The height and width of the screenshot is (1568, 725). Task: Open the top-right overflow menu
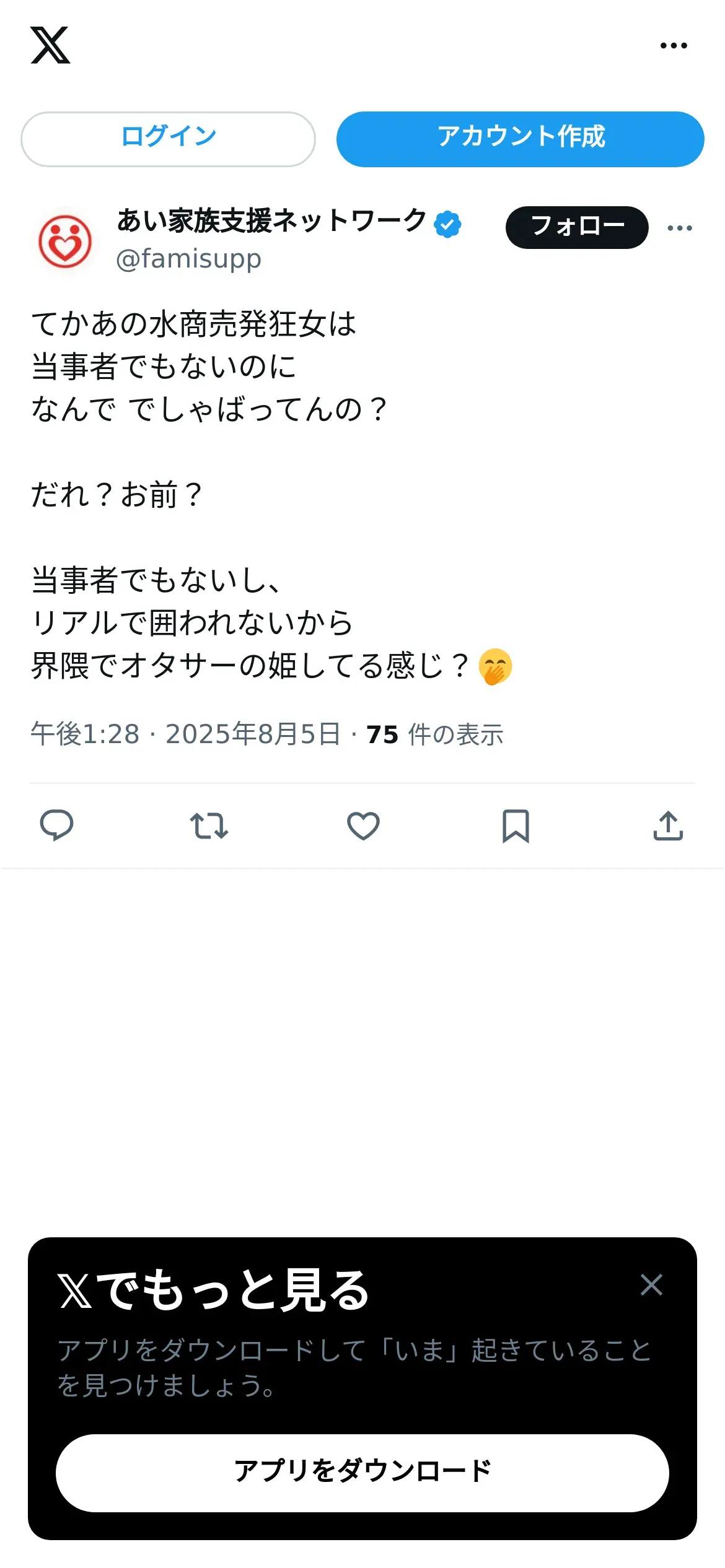(x=674, y=46)
